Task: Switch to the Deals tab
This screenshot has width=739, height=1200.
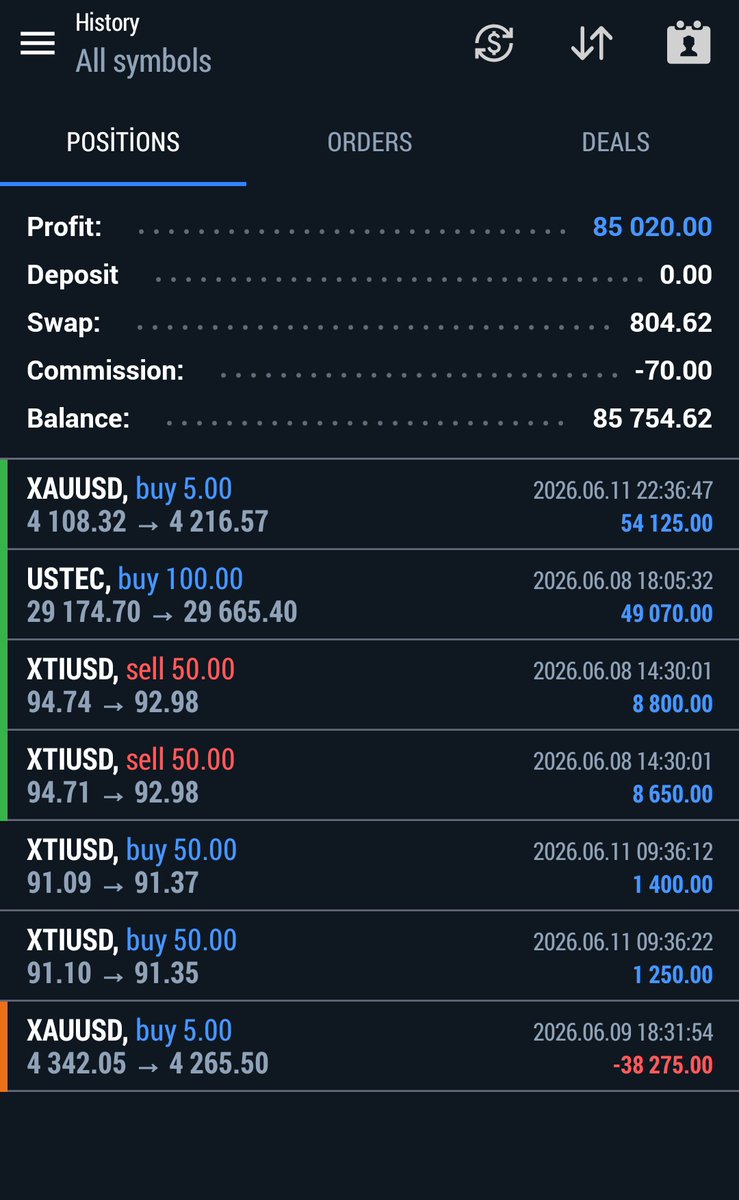Action: (616, 142)
